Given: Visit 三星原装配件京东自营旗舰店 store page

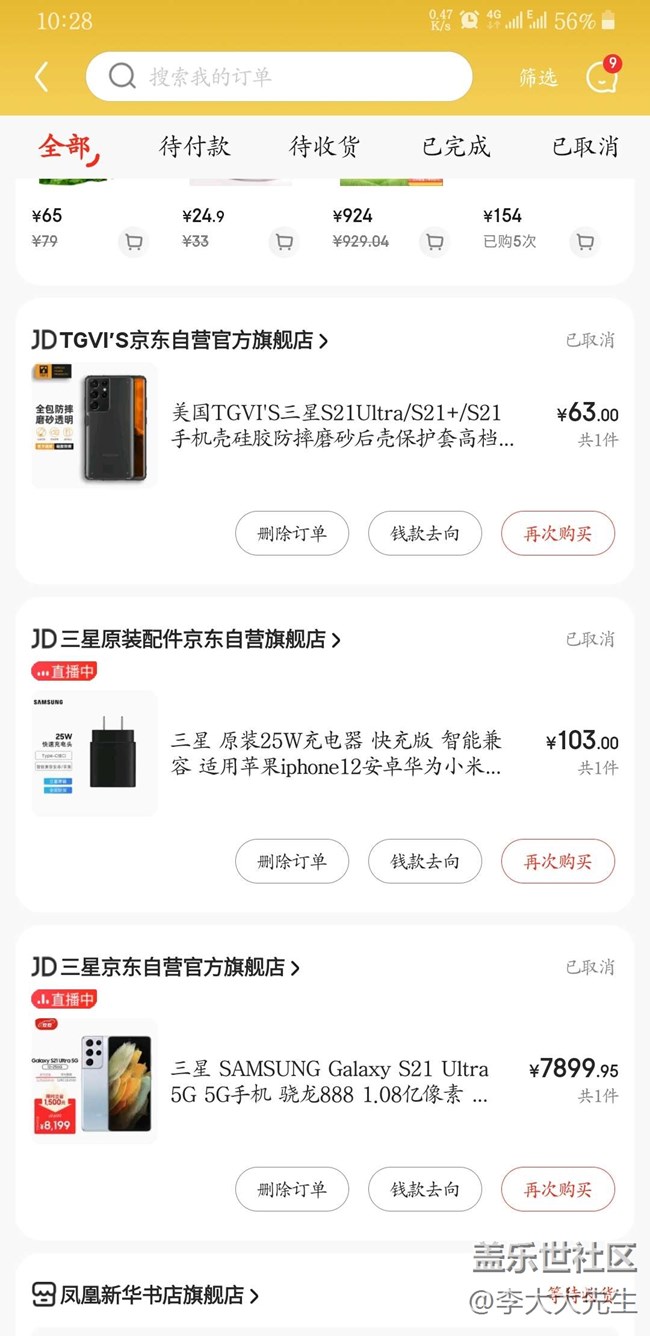Looking at the screenshot, I should (x=186, y=639).
